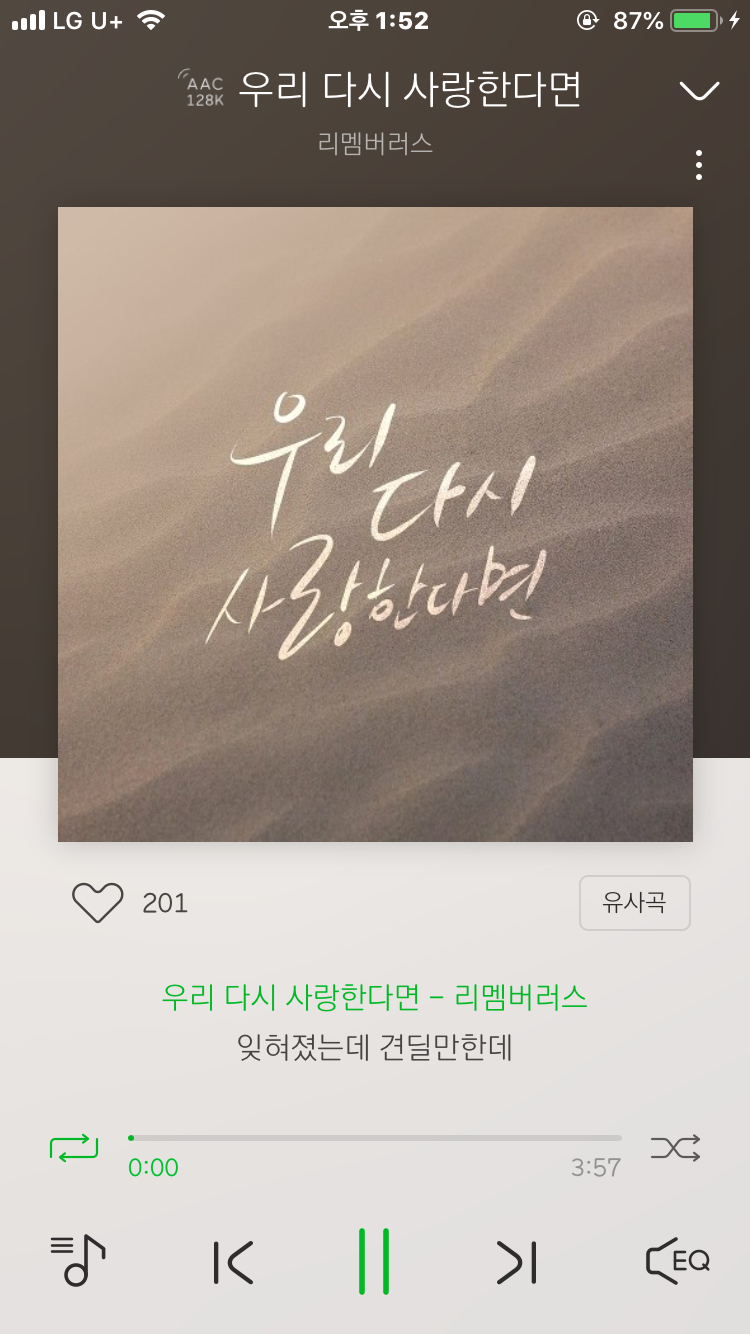The image size is (750, 1334).
Task: Tap the green highlighted lyric line
Action: (x=375, y=996)
